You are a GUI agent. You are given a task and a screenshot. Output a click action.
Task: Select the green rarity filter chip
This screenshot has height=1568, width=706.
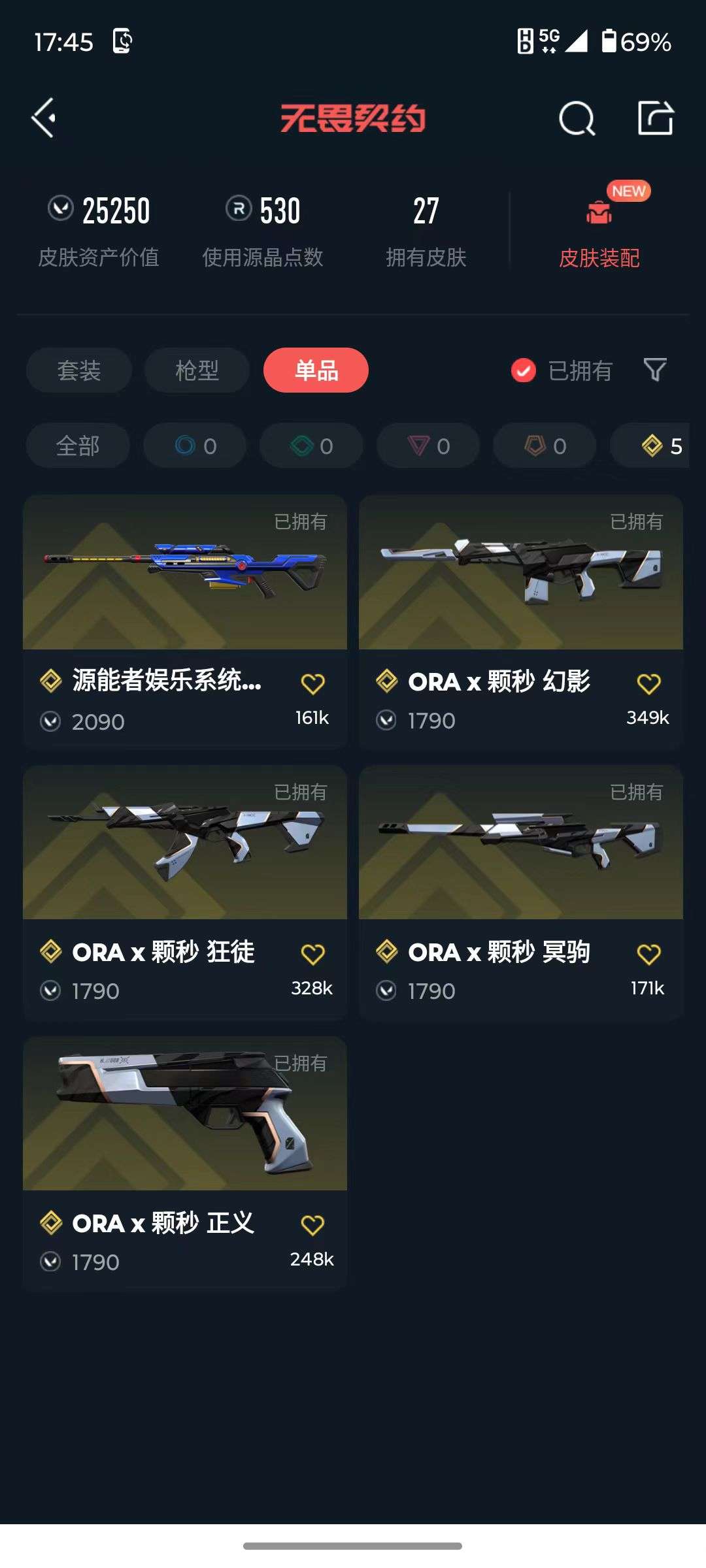point(310,446)
